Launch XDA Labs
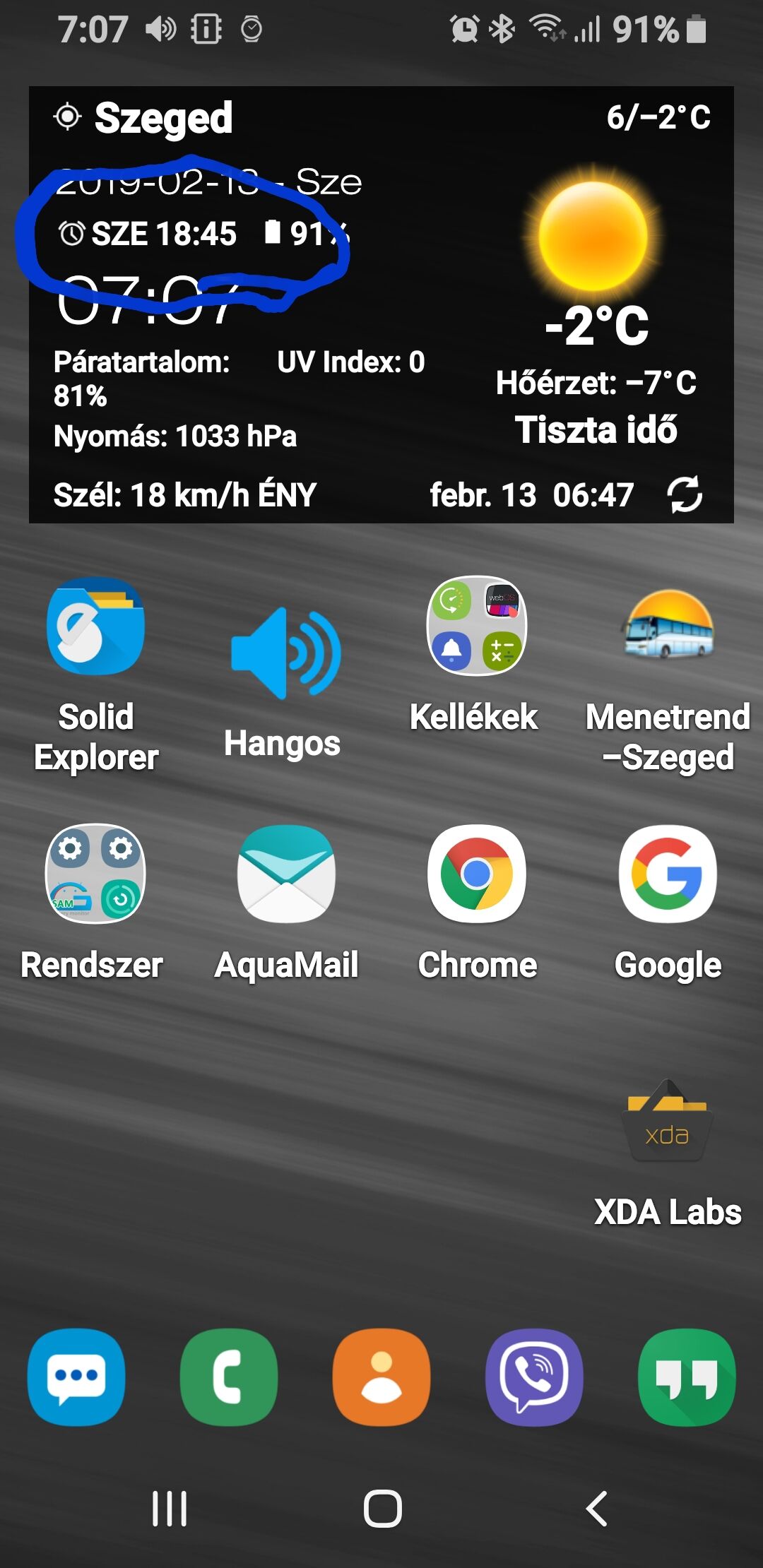Viewport: 763px width, 1568px height. (668, 1122)
